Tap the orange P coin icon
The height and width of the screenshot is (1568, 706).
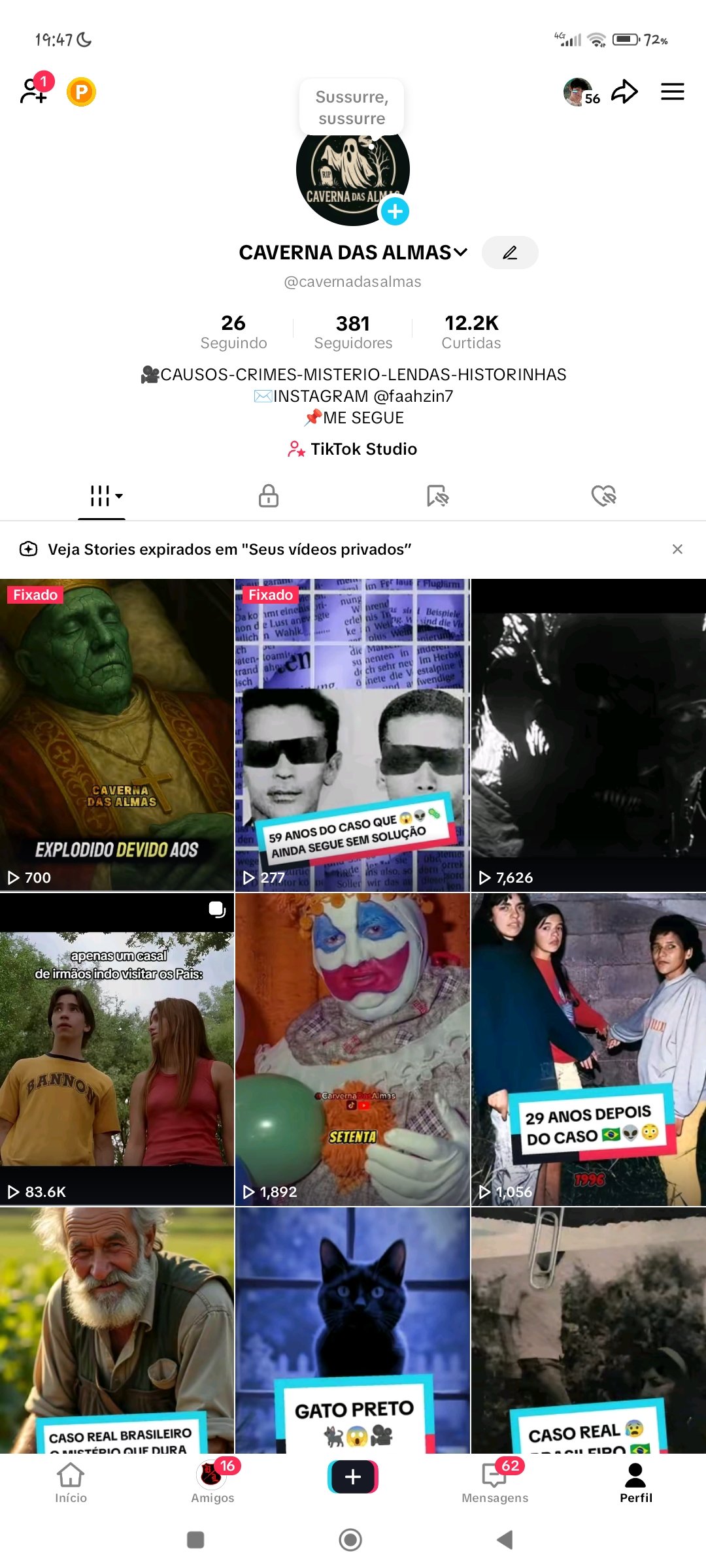click(81, 92)
